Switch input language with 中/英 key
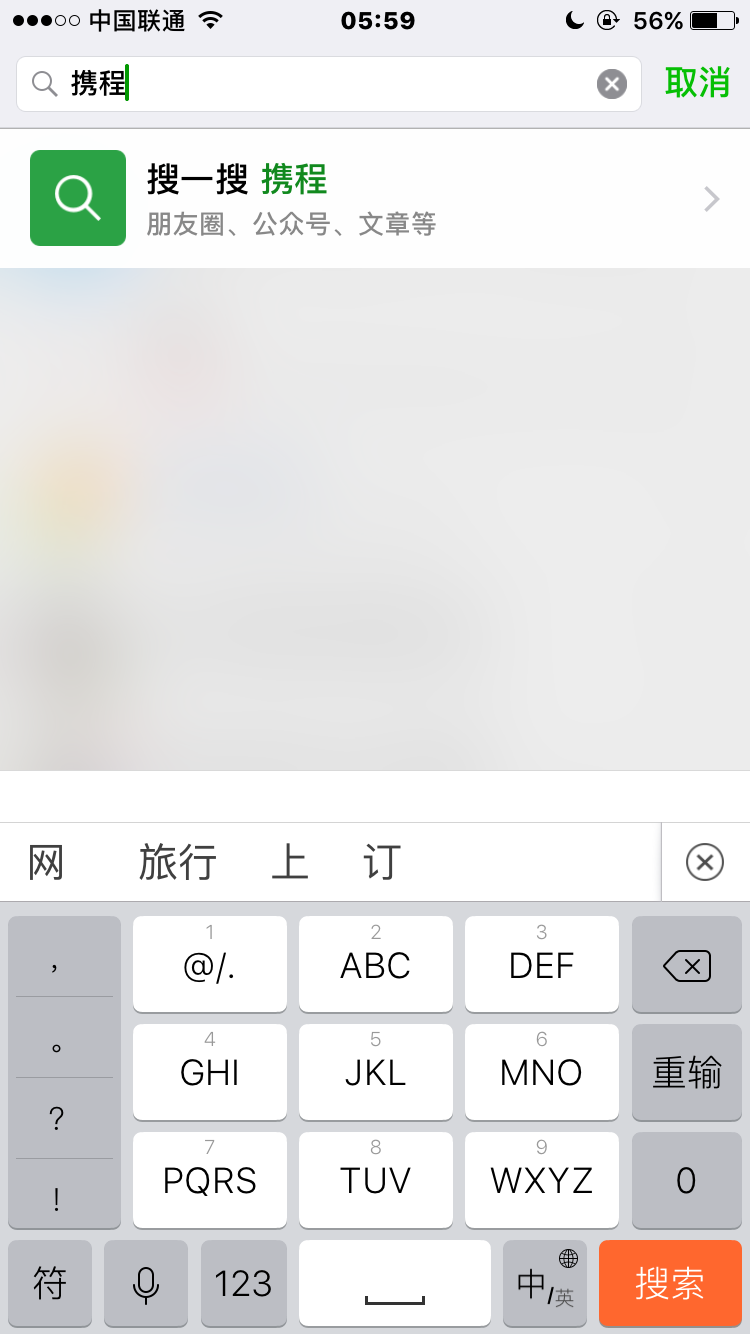 (x=544, y=1283)
